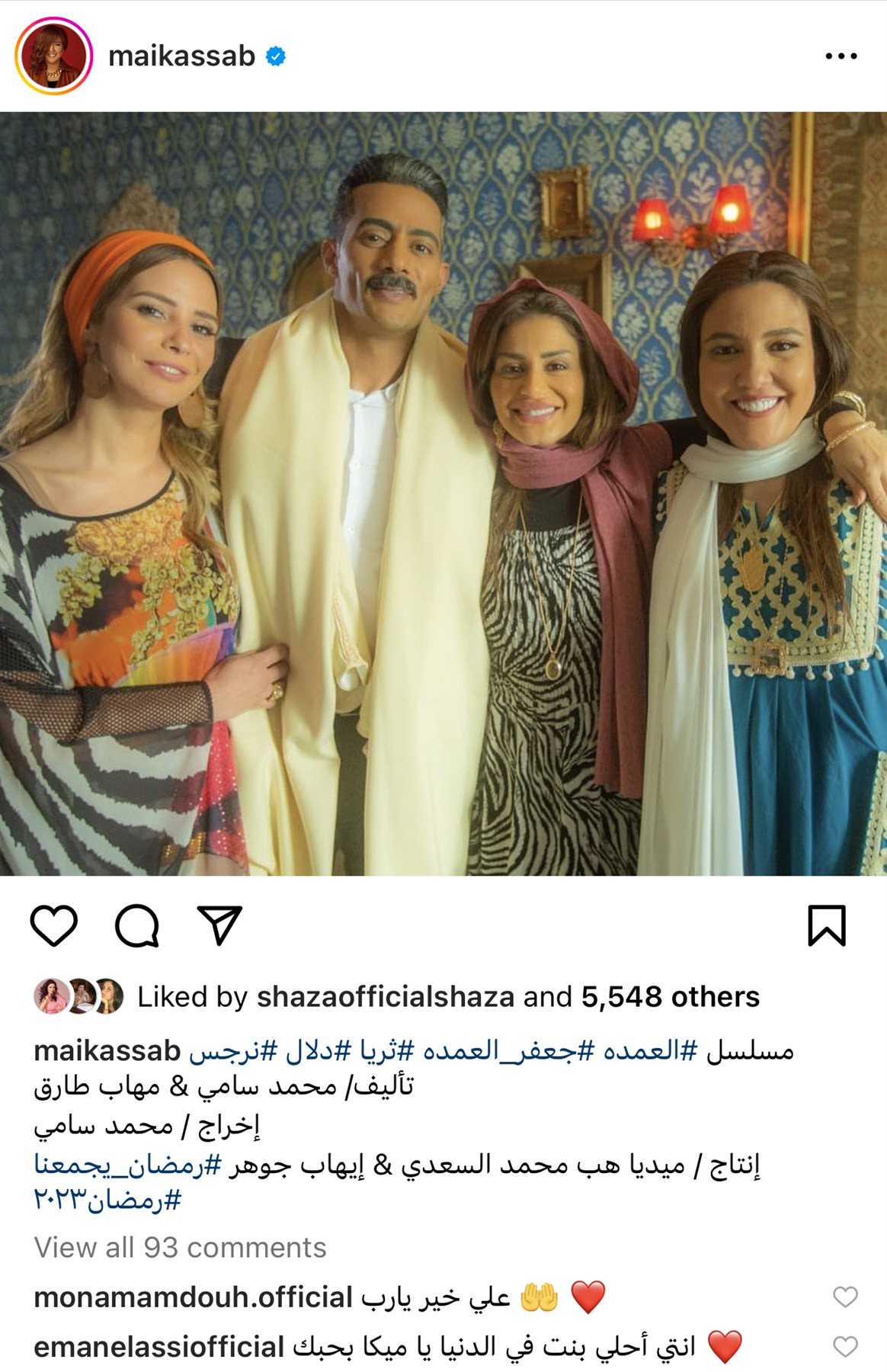Open hashtag #رمضان٢٠٢٣ in caption
The image size is (887, 1372).
click(107, 1200)
